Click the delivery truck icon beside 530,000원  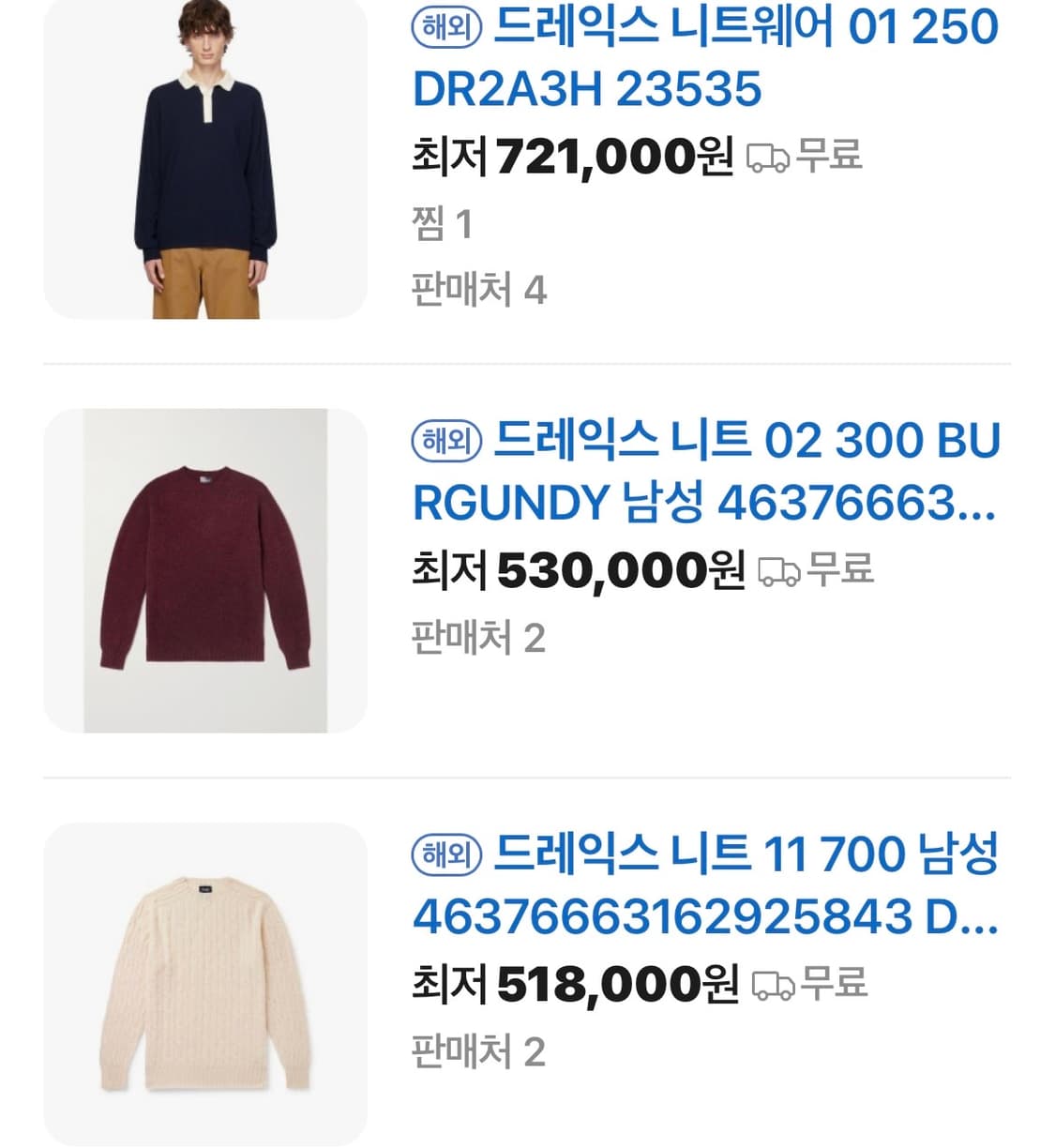(780, 567)
